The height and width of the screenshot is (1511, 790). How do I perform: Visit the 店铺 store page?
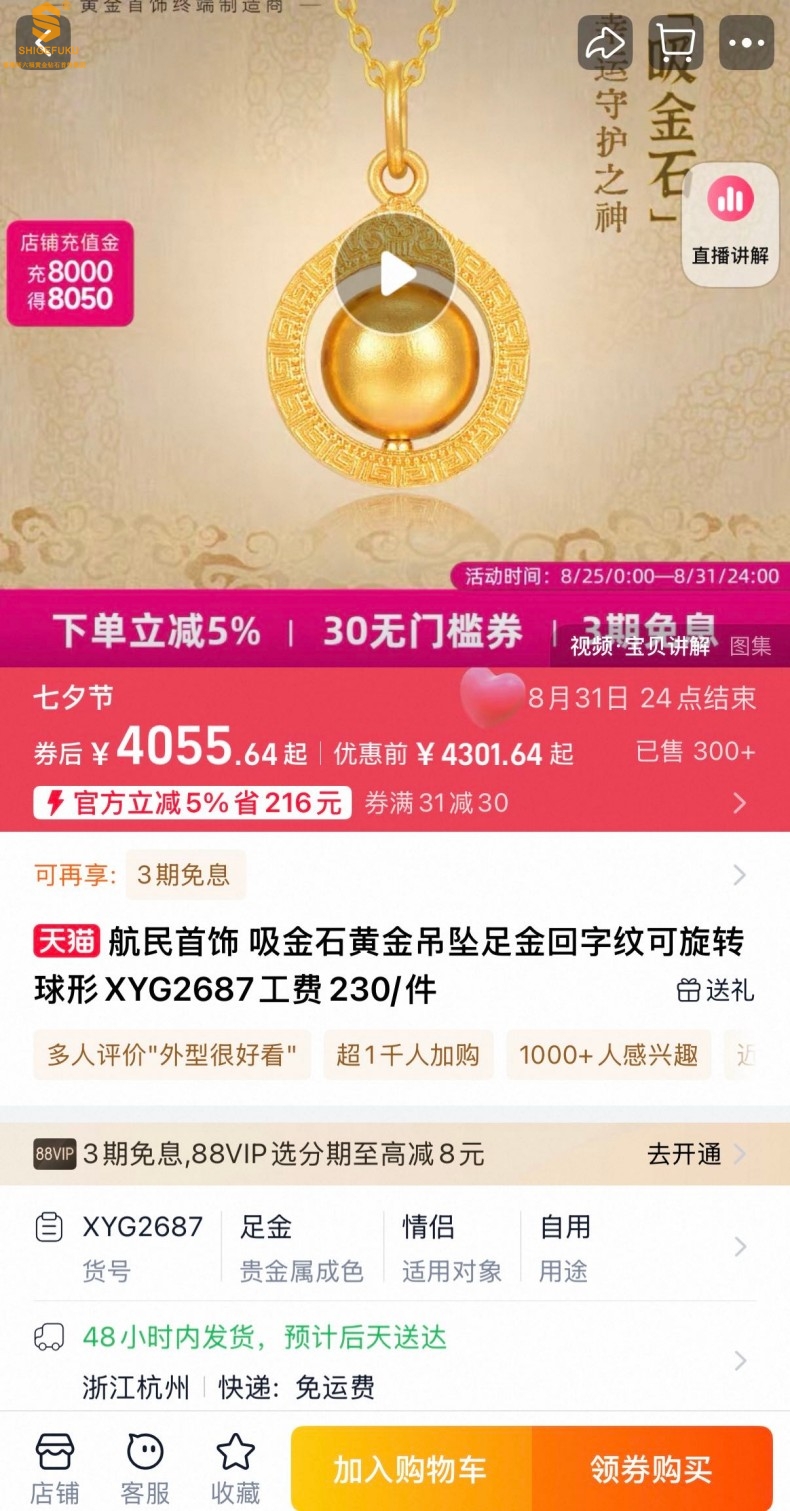tap(54, 1468)
